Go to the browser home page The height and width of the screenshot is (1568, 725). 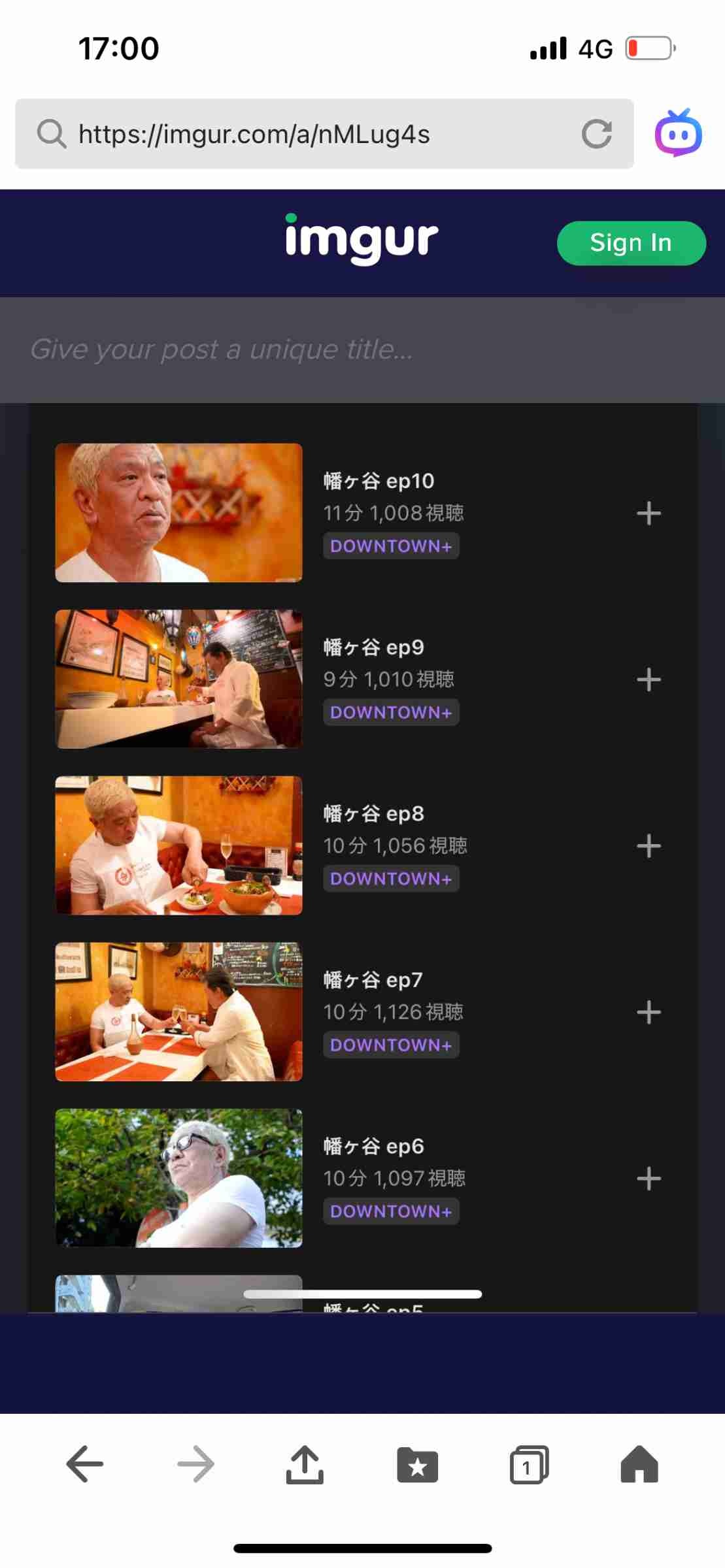[x=639, y=1464]
